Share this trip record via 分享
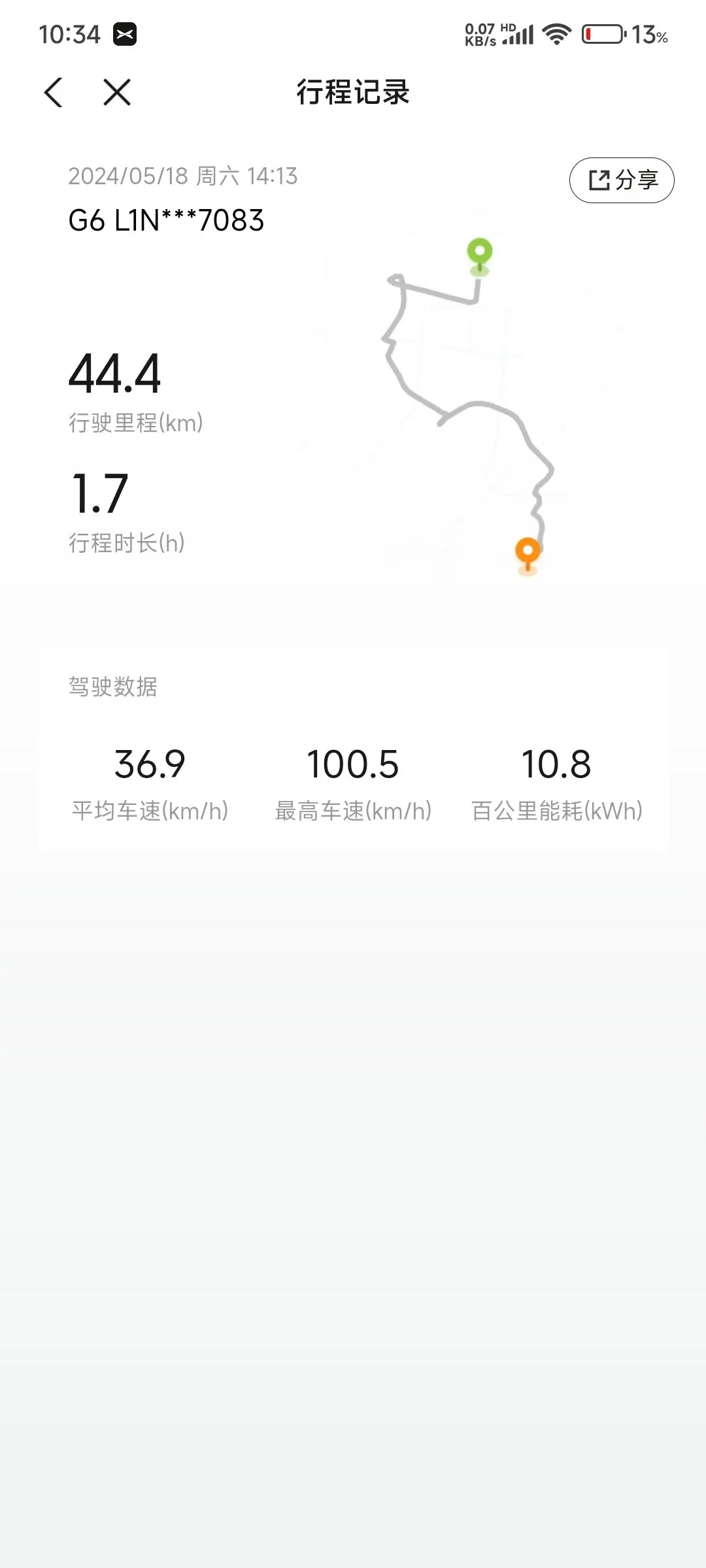 pyautogui.click(x=622, y=180)
